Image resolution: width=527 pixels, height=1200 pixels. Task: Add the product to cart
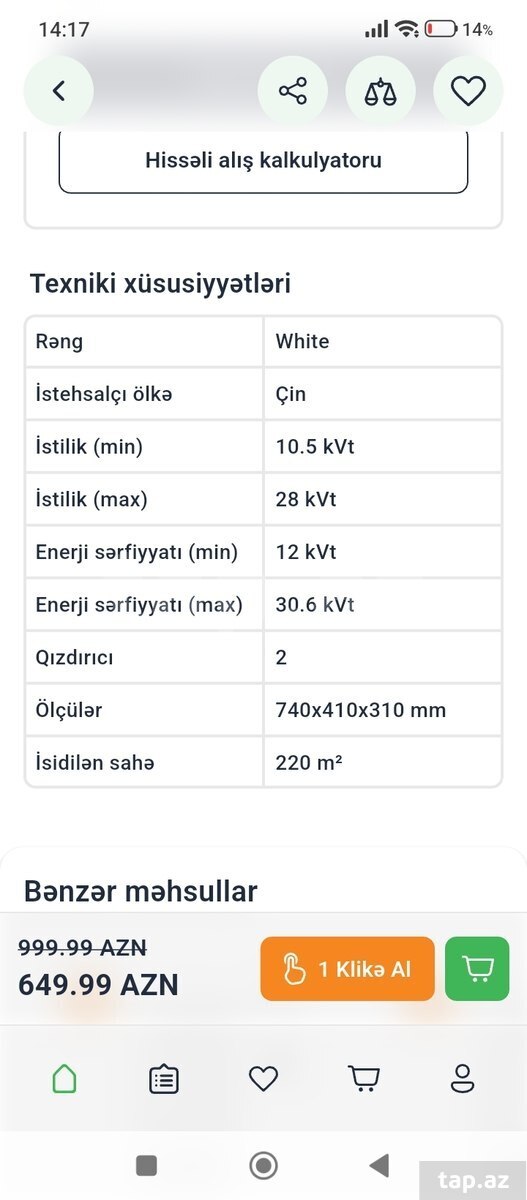click(477, 969)
